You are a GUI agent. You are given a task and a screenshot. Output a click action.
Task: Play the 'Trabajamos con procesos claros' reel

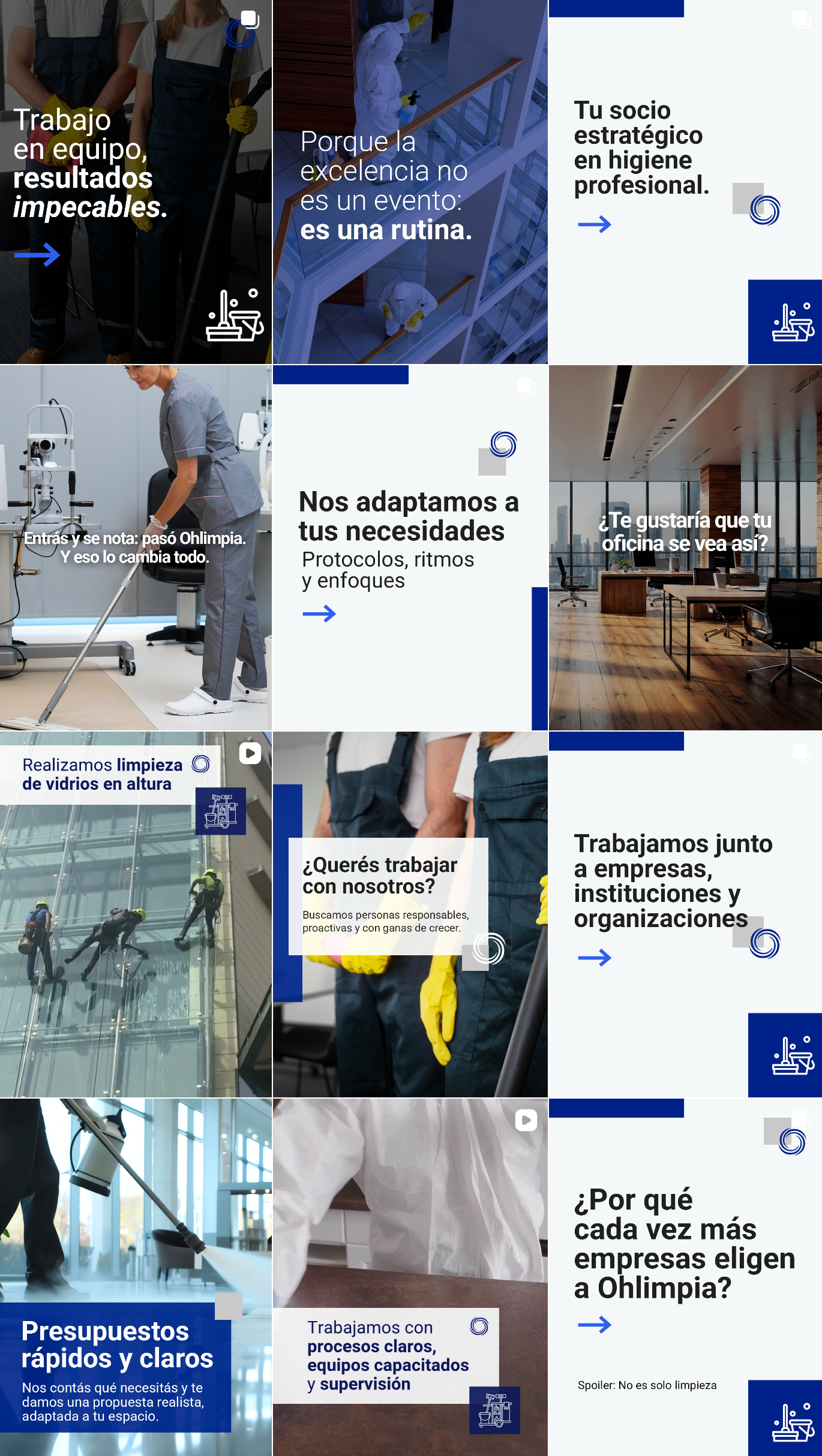point(410,1277)
